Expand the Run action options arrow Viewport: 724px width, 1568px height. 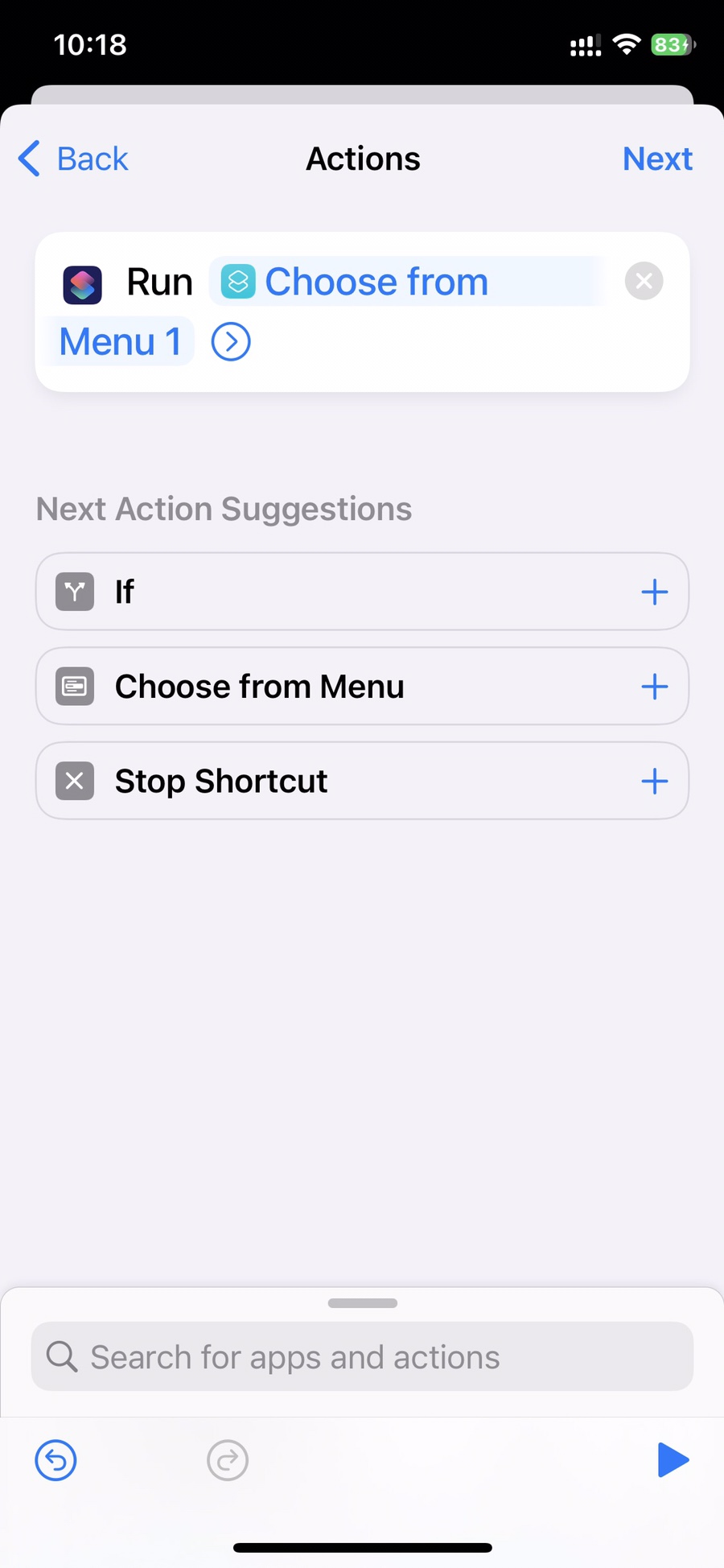tap(231, 342)
